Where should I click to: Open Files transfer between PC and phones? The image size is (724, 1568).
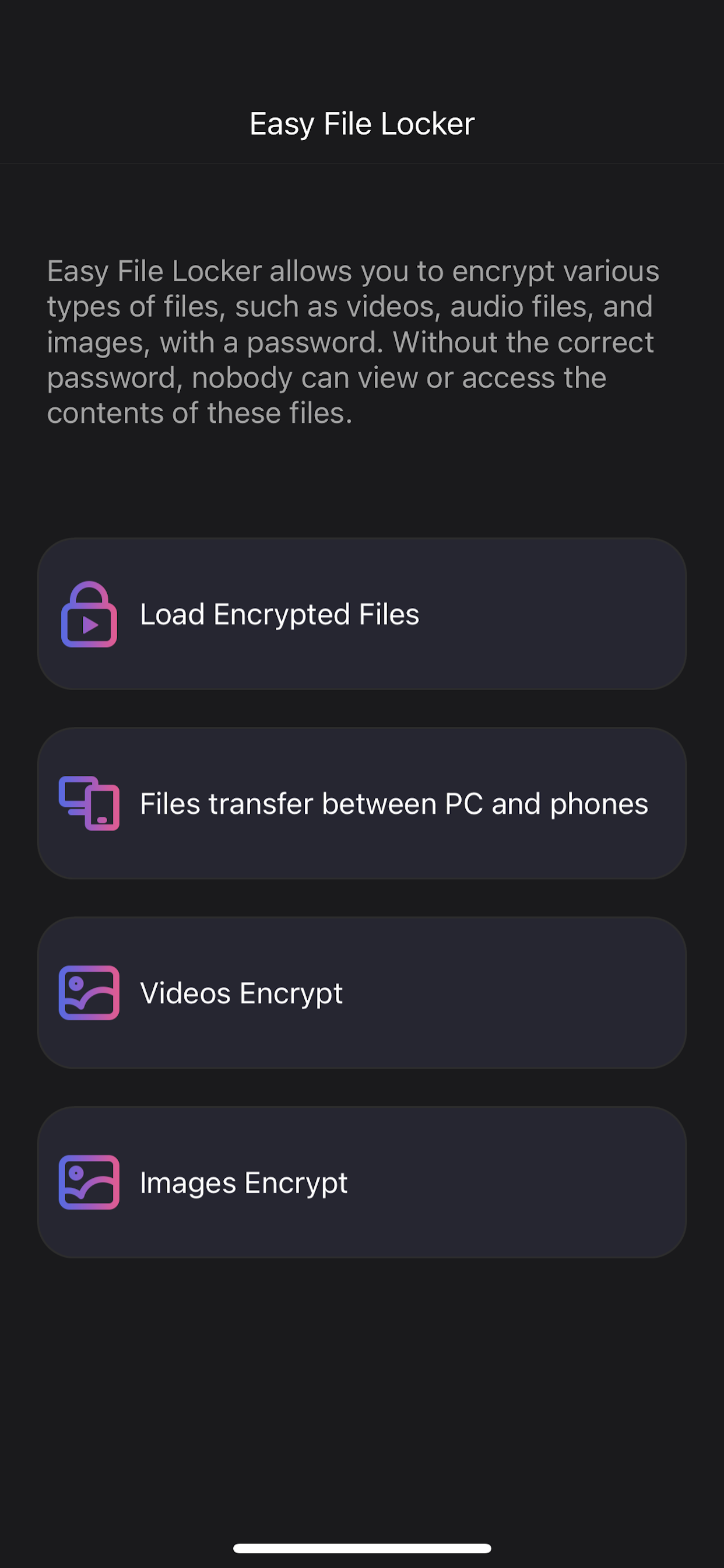point(361,803)
